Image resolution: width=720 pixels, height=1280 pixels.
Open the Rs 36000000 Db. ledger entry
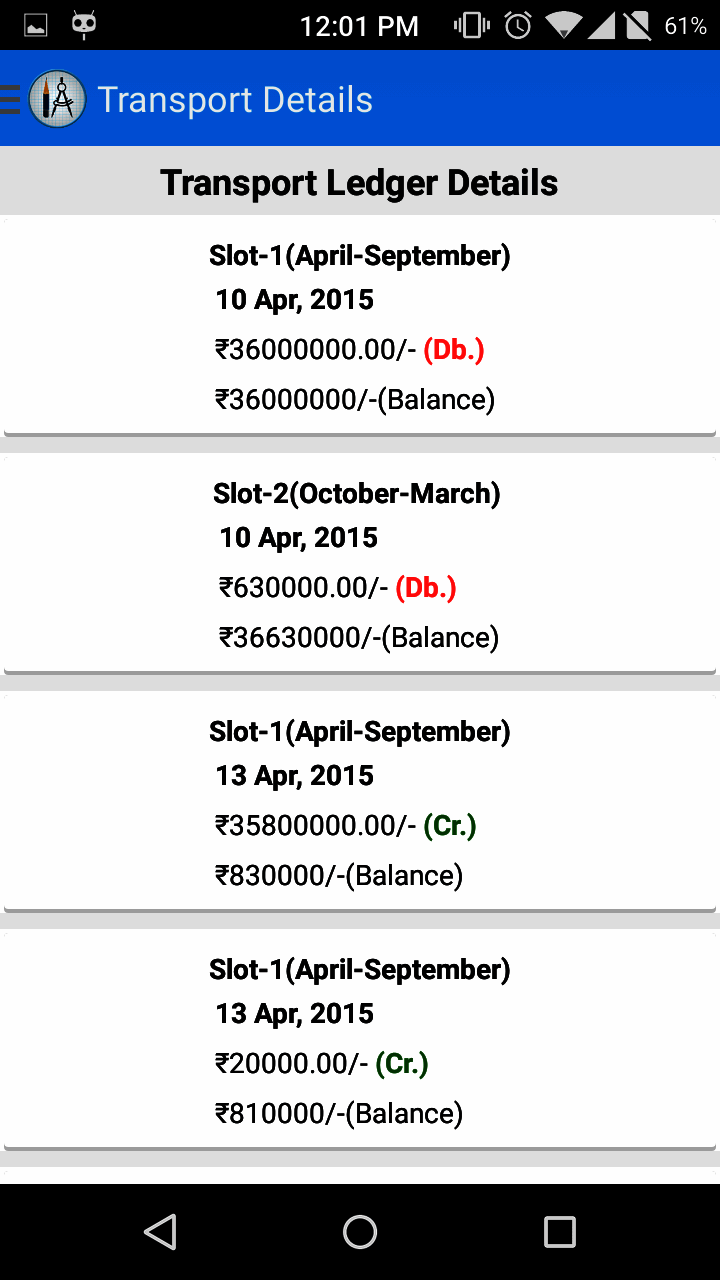tap(360, 326)
